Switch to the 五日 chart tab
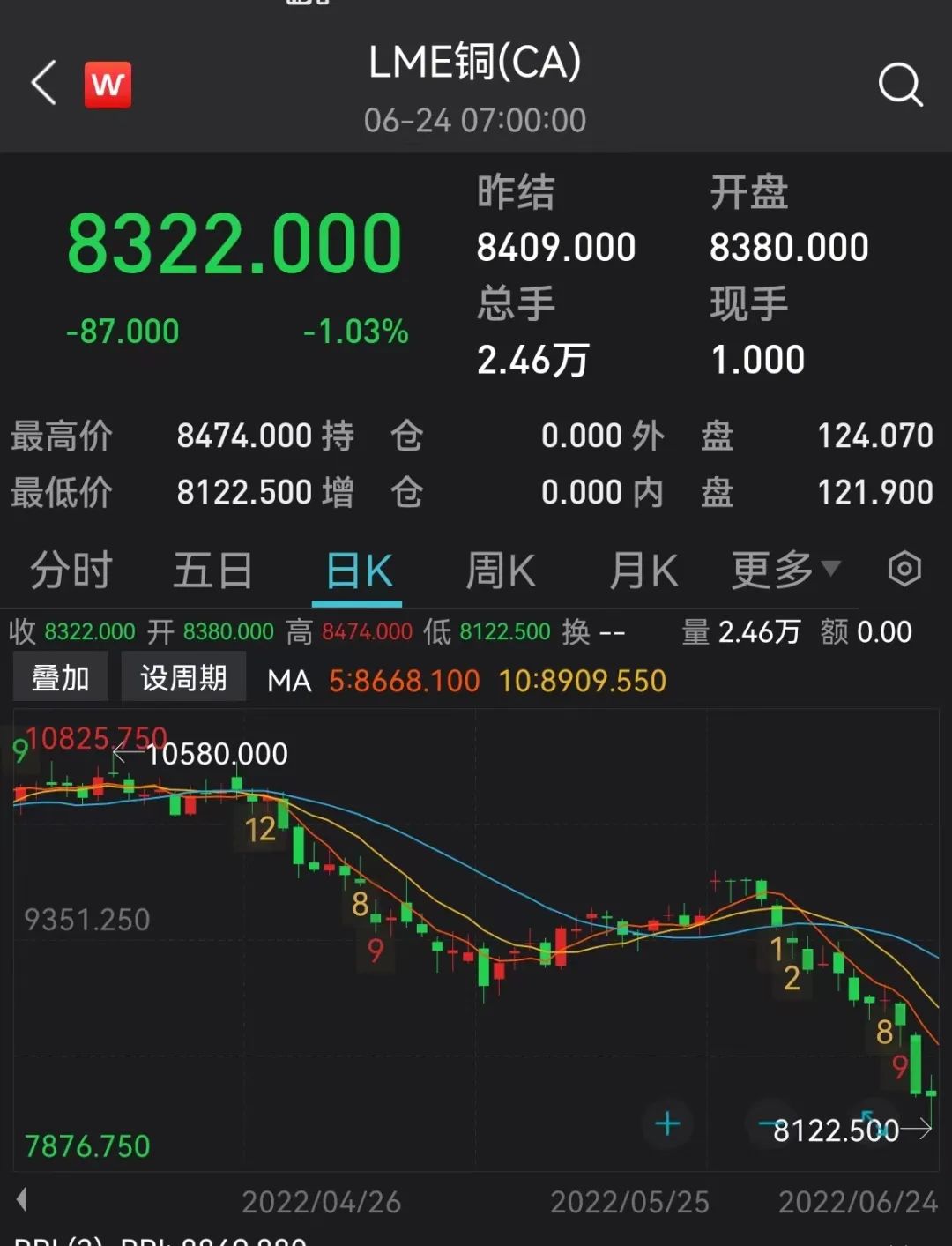 click(212, 571)
